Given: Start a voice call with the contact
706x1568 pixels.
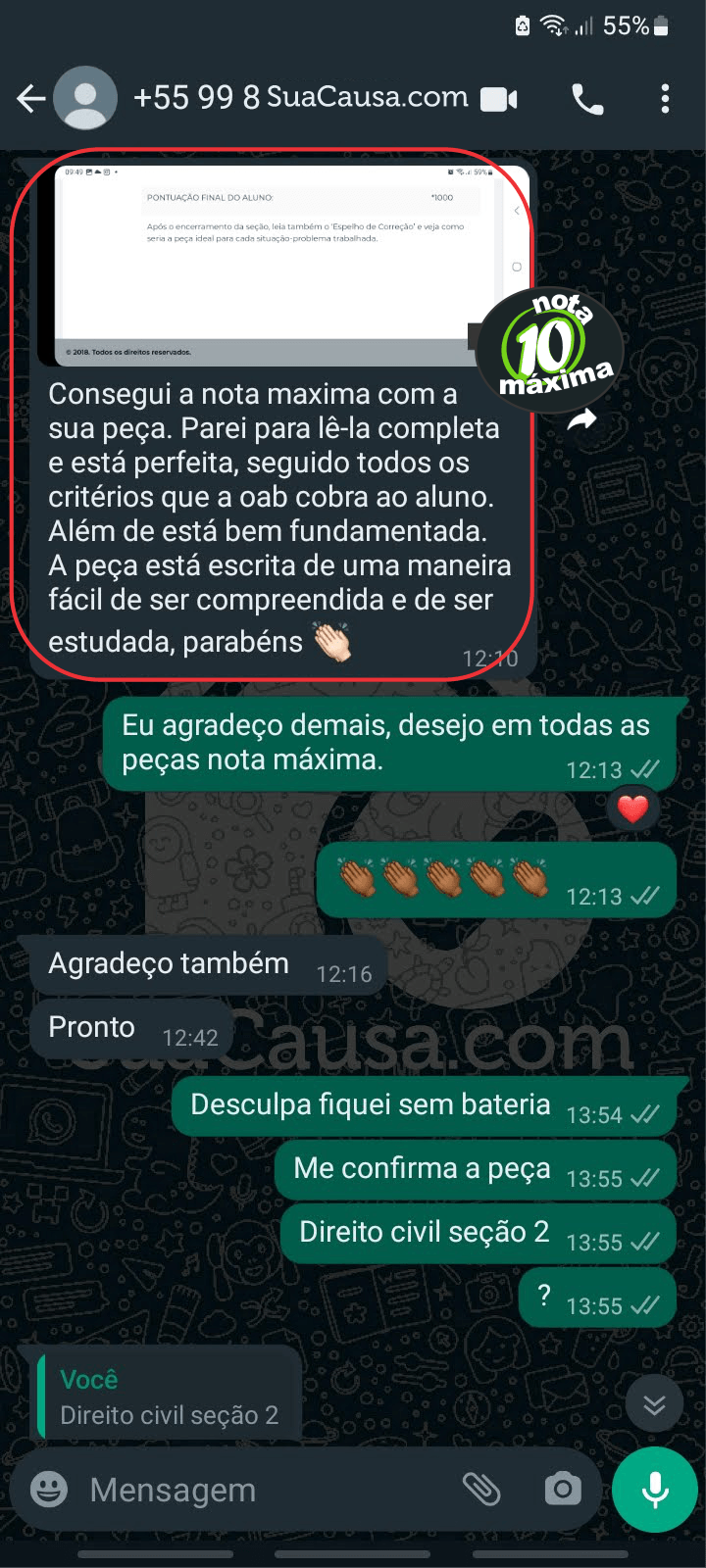Looking at the screenshot, I should click(x=586, y=98).
